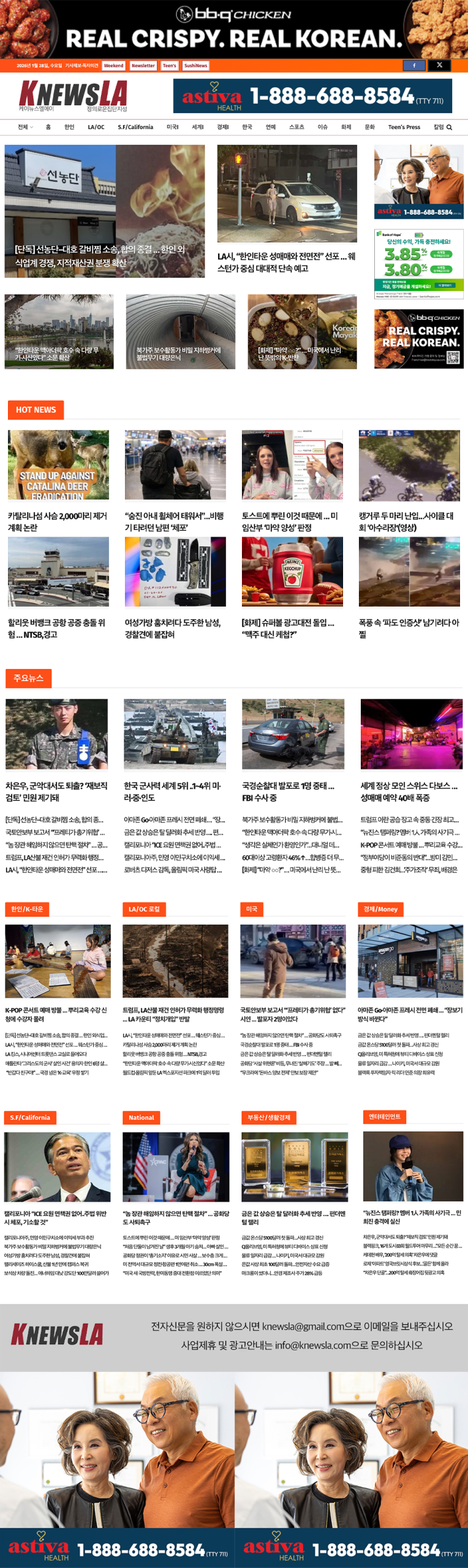Read the 한인타운 성매매와 전면전 article
This screenshot has width=468, height=1568.
point(286,262)
